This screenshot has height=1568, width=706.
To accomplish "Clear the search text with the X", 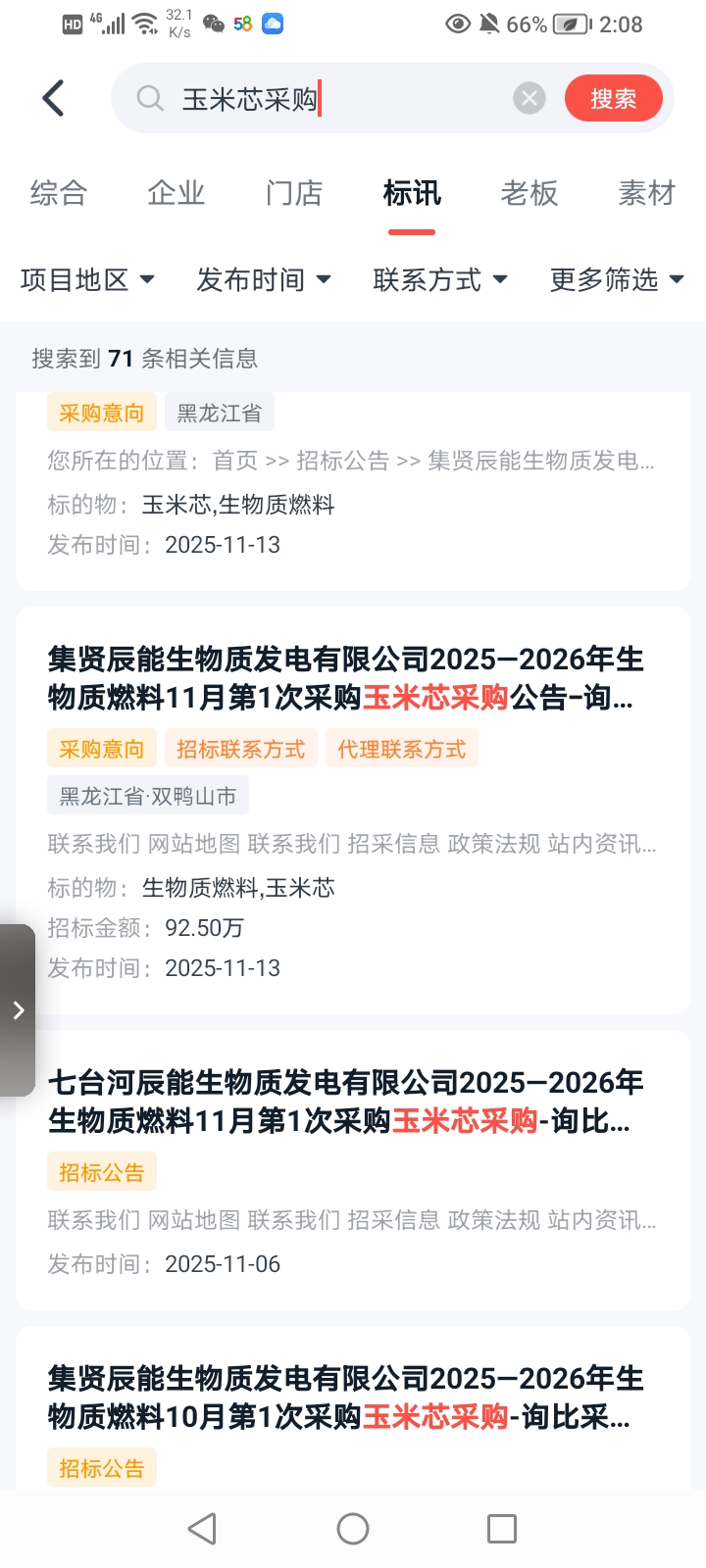I will [x=529, y=98].
